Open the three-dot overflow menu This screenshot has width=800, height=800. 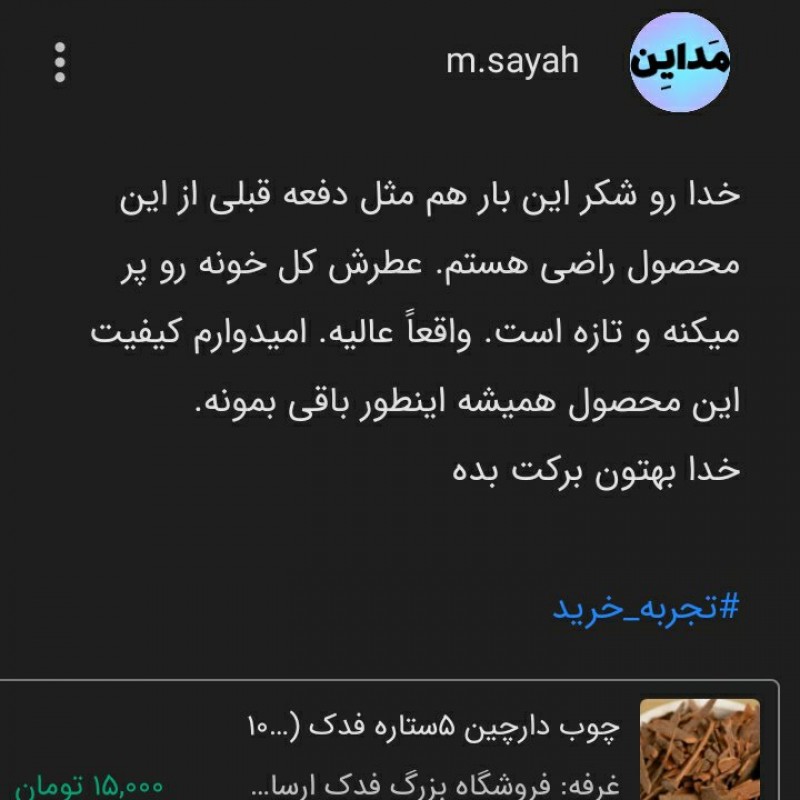[x=60, y=62]
